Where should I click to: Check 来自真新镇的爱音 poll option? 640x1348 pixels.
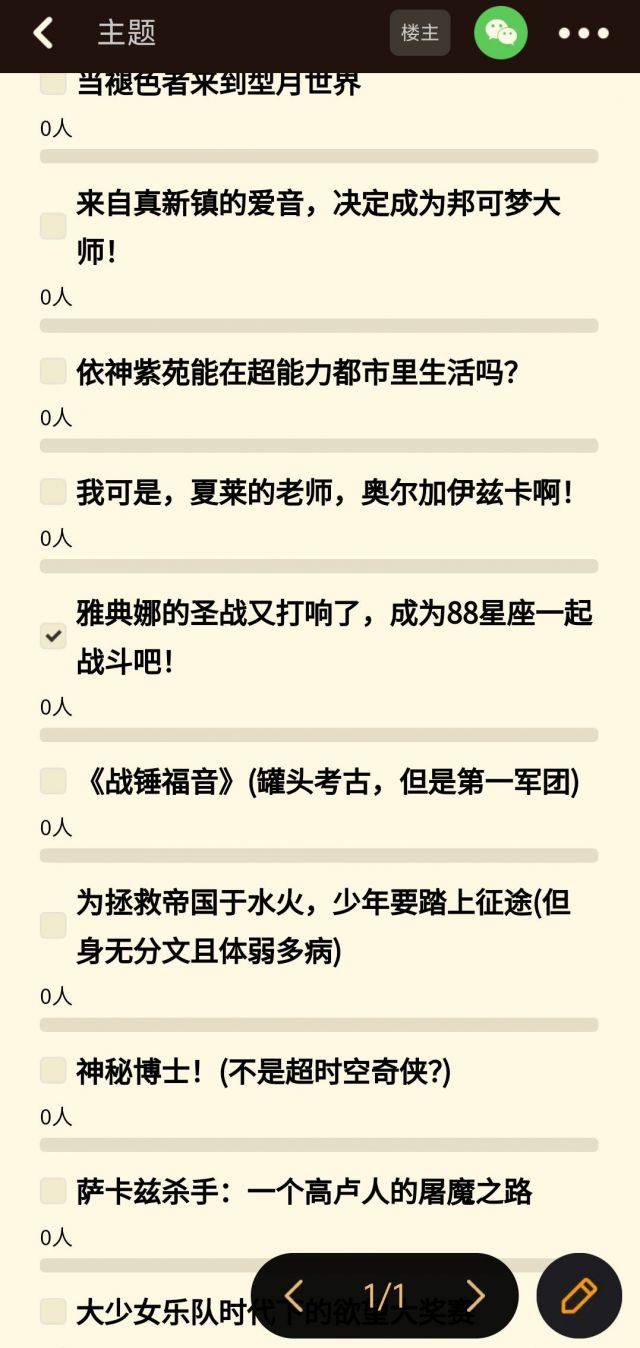(x=53, y=226)
